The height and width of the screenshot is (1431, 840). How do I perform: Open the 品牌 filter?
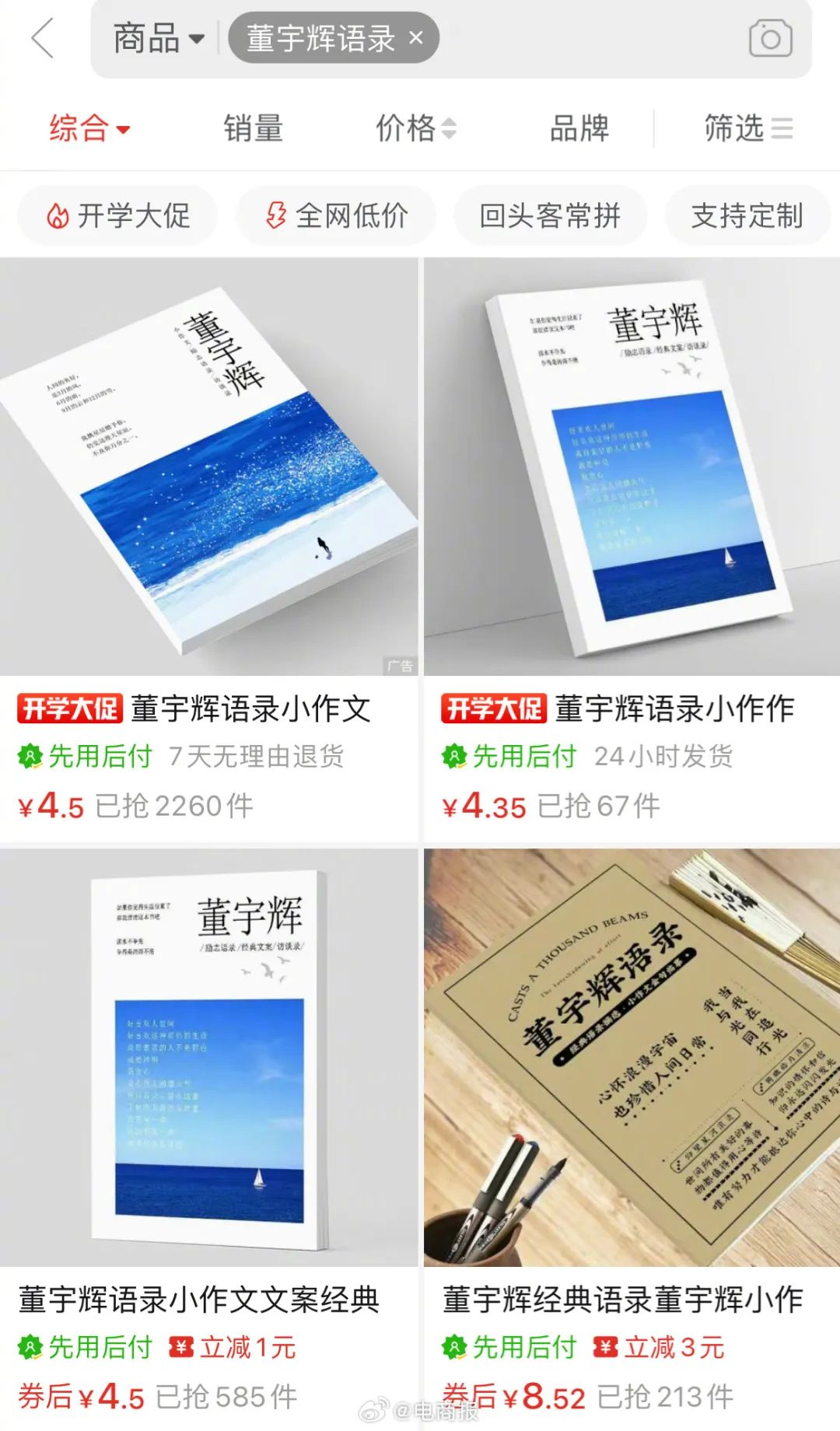[x=579, y=128]
